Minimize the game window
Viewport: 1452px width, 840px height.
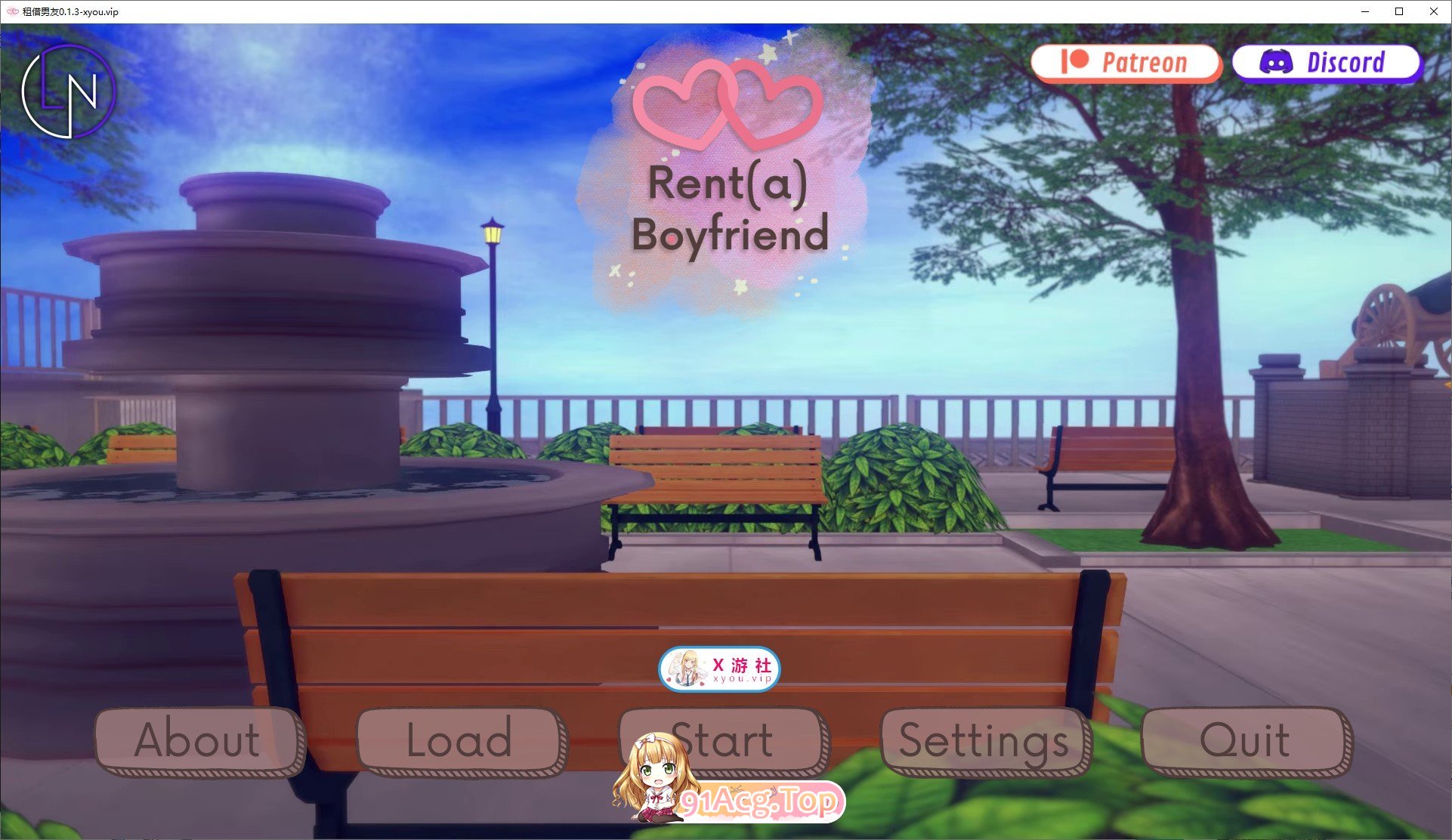pyautogui.click(x=1364, y=11)
